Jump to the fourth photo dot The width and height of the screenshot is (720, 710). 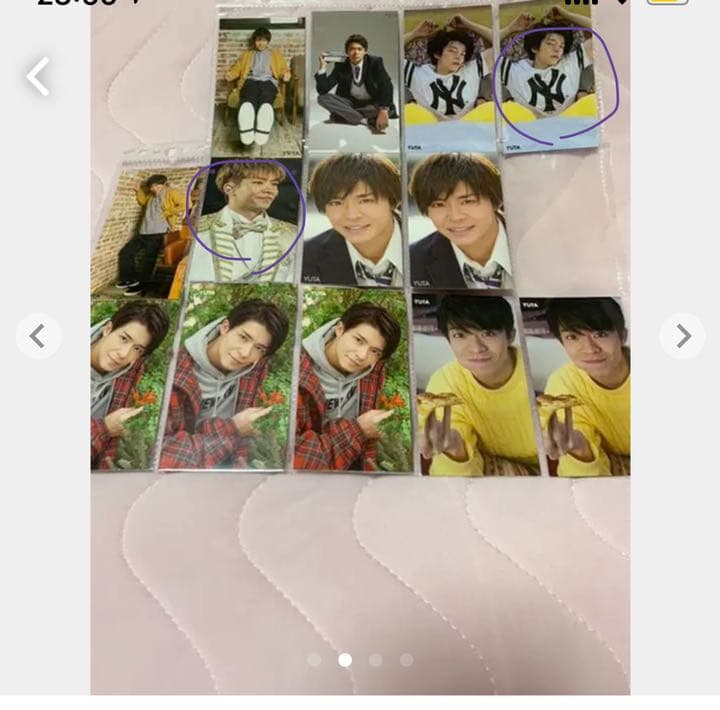[406, 660]
